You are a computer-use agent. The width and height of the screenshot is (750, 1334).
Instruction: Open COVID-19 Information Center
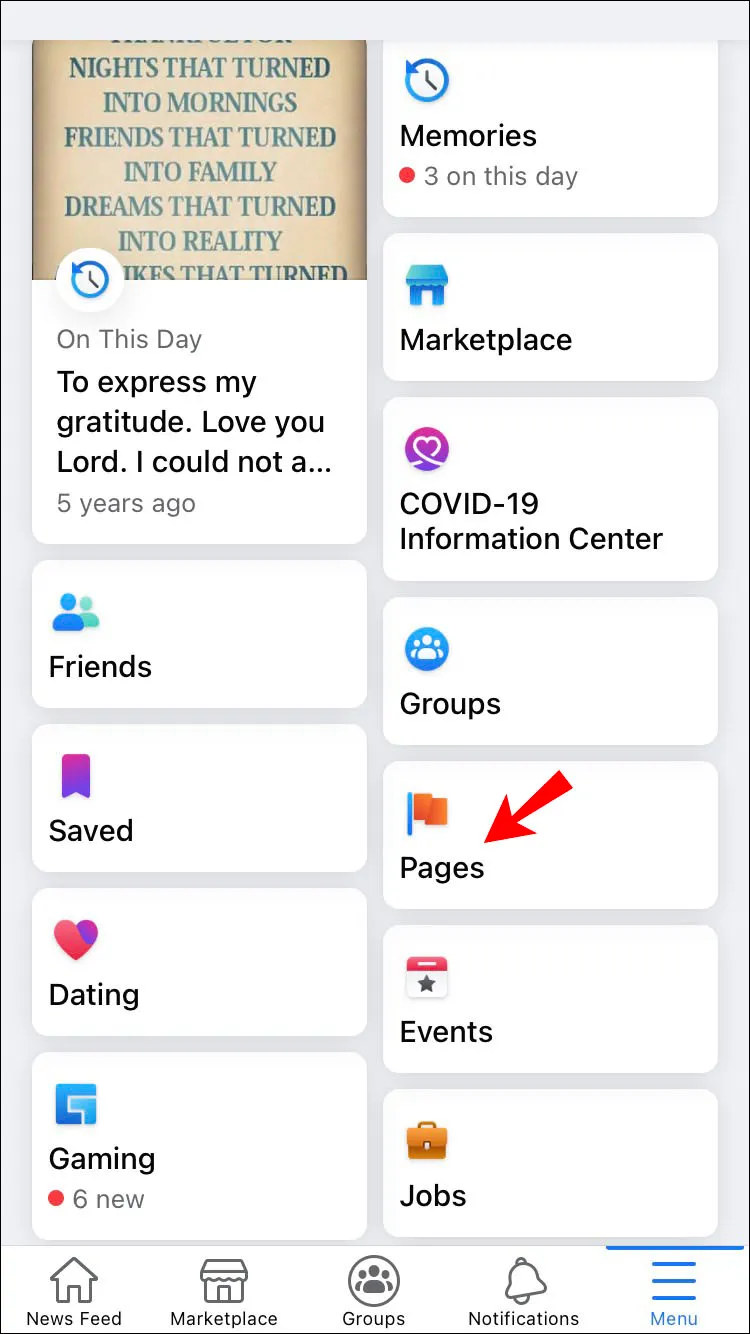(x=550, y=490)
